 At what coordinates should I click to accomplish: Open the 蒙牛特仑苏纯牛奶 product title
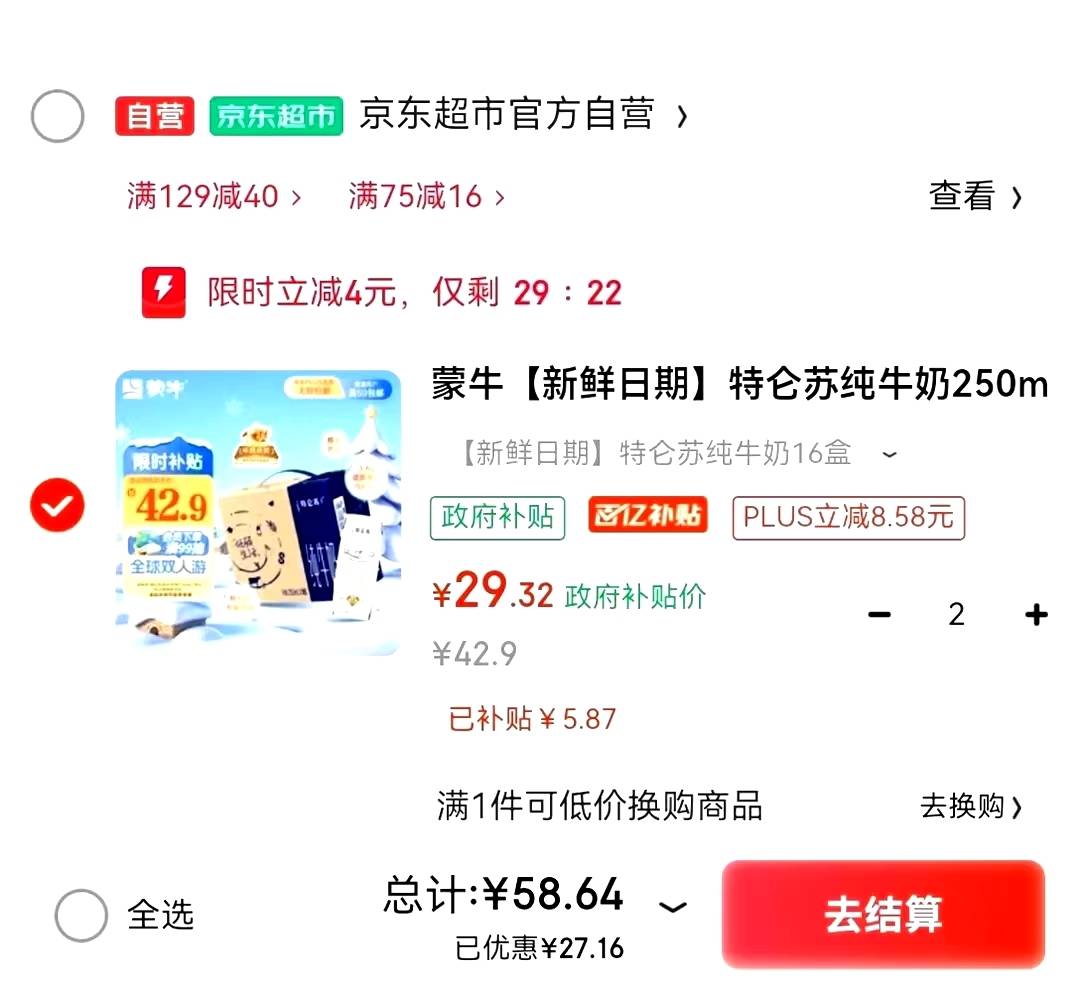tap(739, 384)
